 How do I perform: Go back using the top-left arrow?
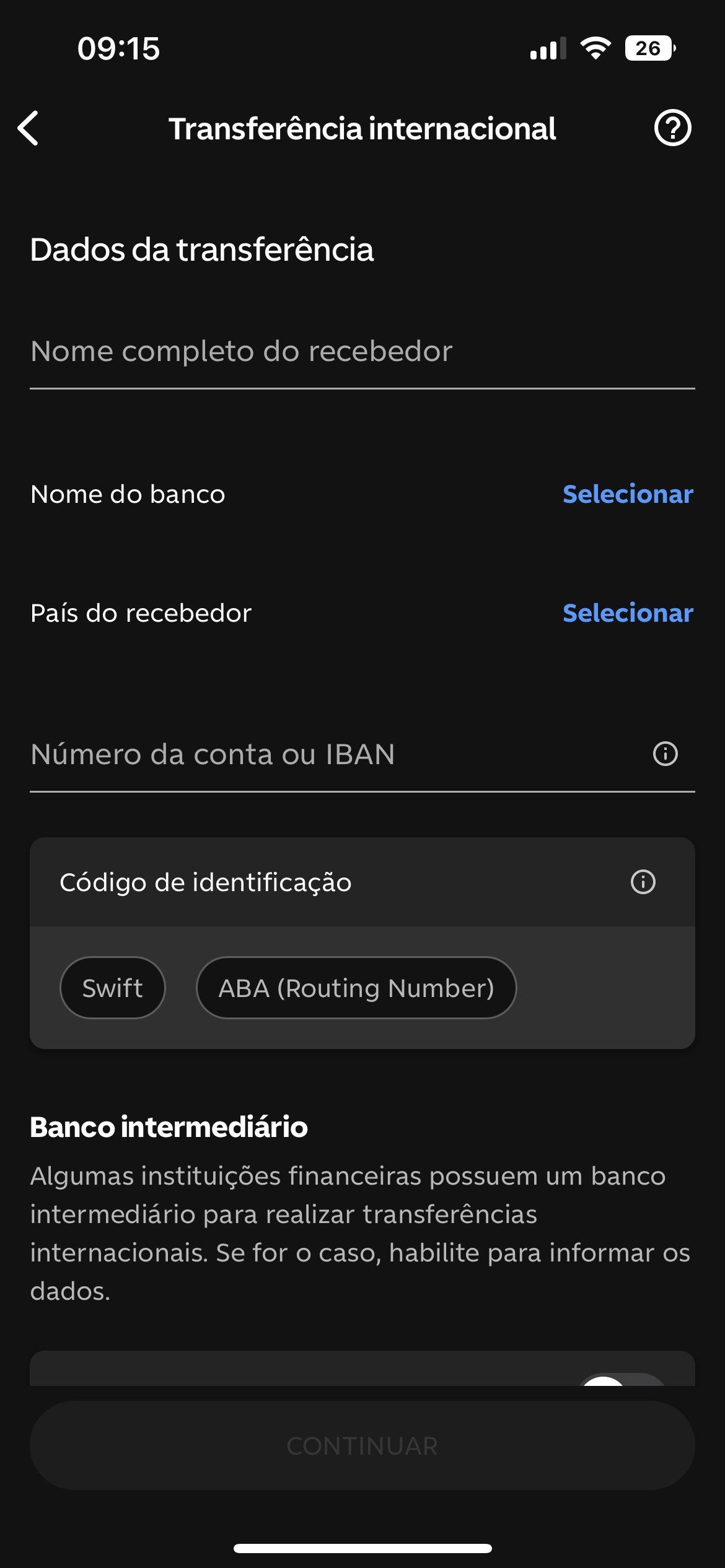pos(28,128)
